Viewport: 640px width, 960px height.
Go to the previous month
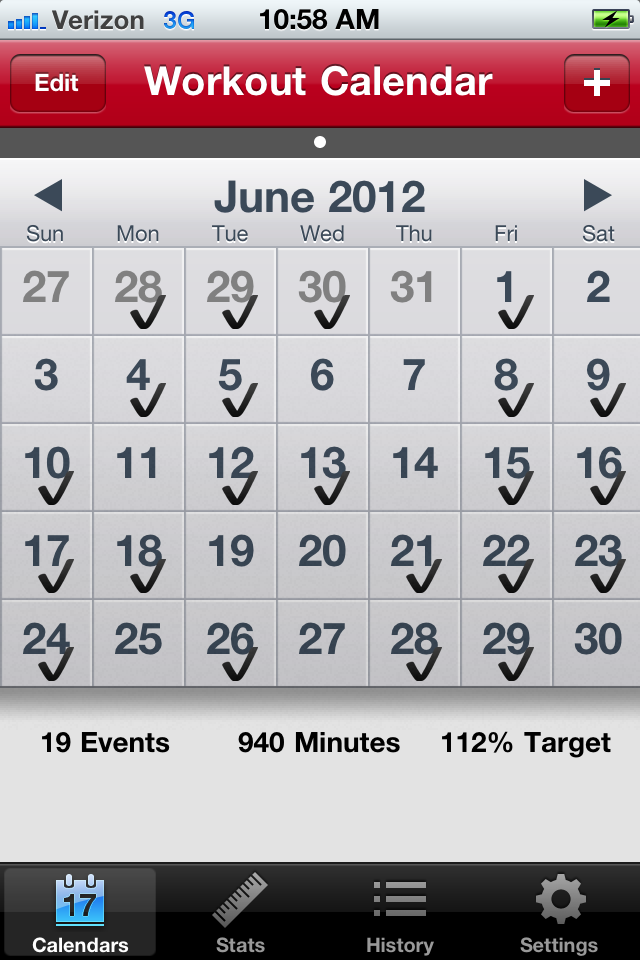tap(47, 196)
